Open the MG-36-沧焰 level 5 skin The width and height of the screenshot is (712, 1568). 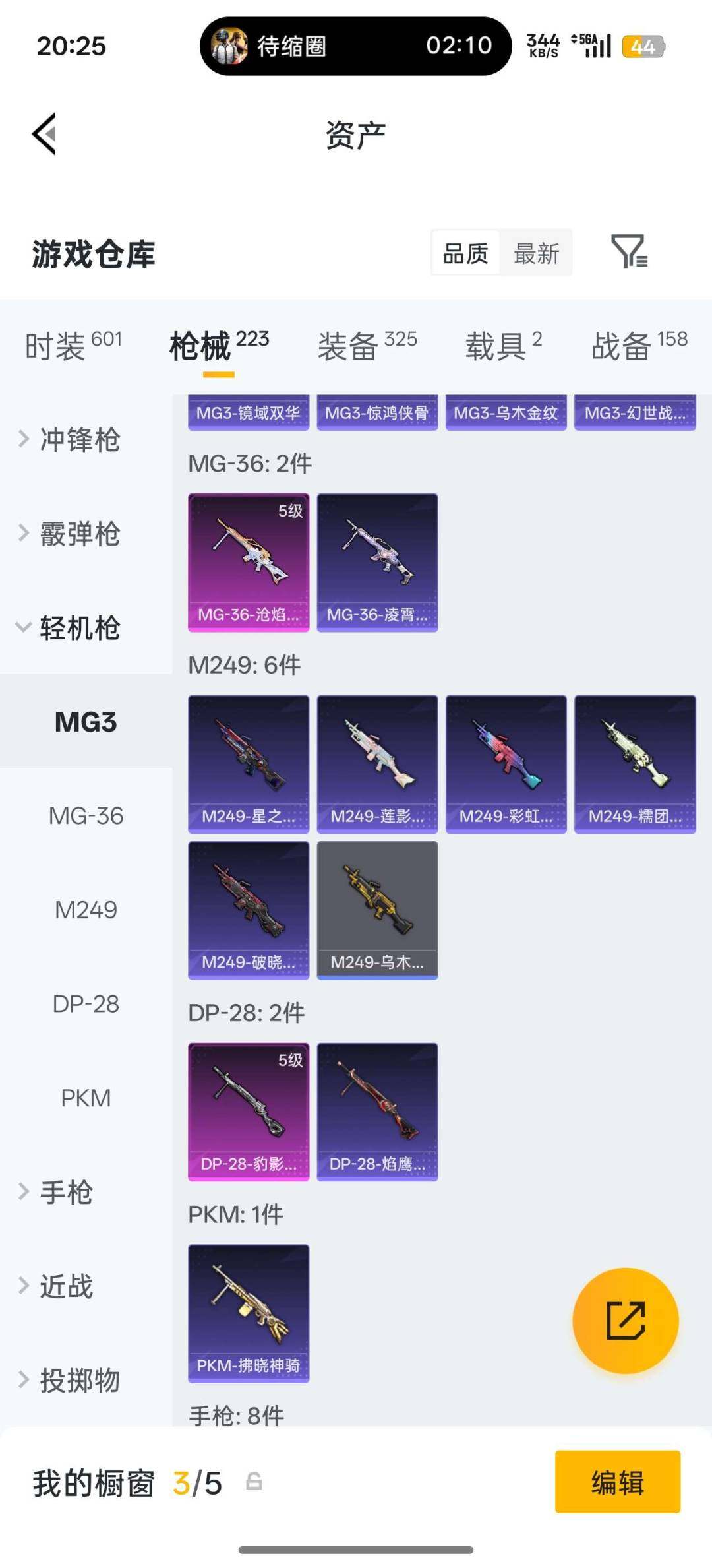[x=249, y=563]
